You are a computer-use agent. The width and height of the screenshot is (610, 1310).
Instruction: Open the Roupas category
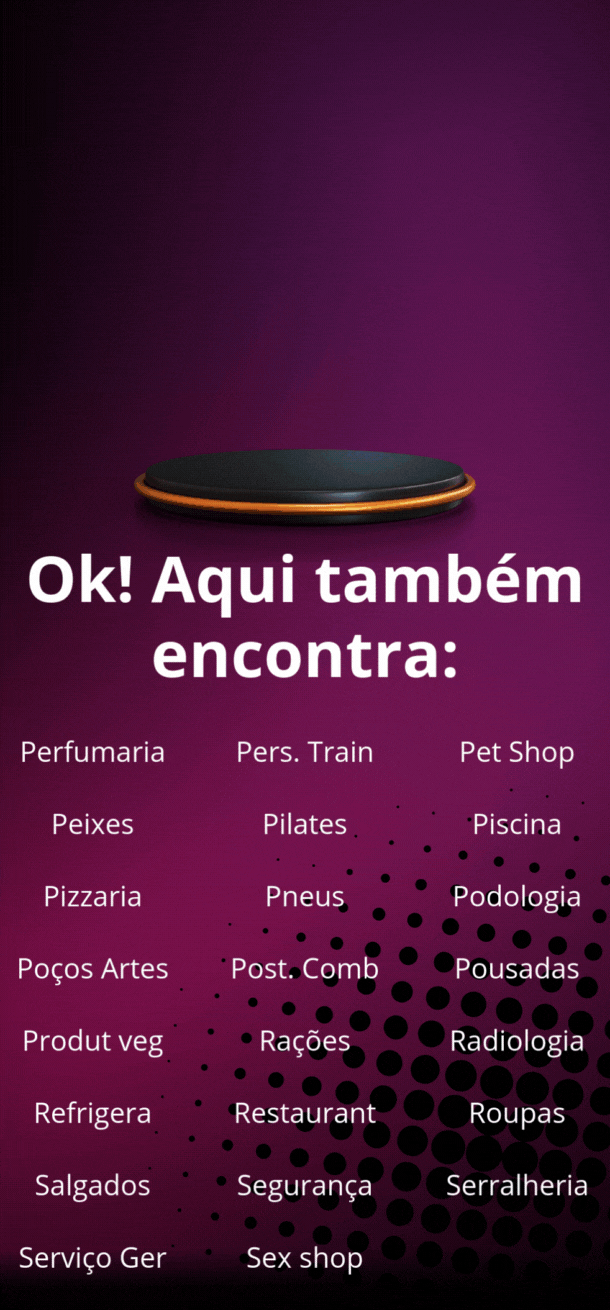pos(517,1113)
